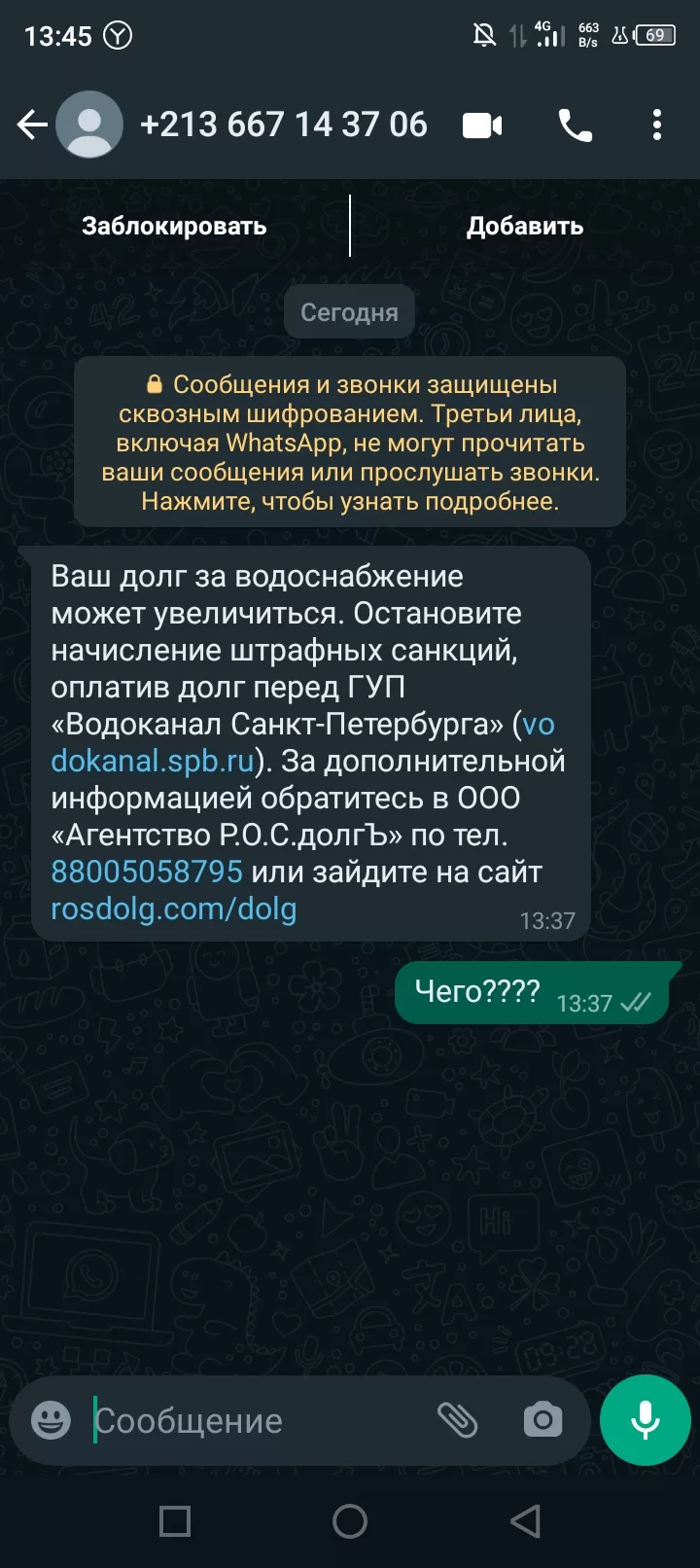This screenshot has width=700, height=1568.
Task: Go back from the chat
Action: click(x=32, y=125)
